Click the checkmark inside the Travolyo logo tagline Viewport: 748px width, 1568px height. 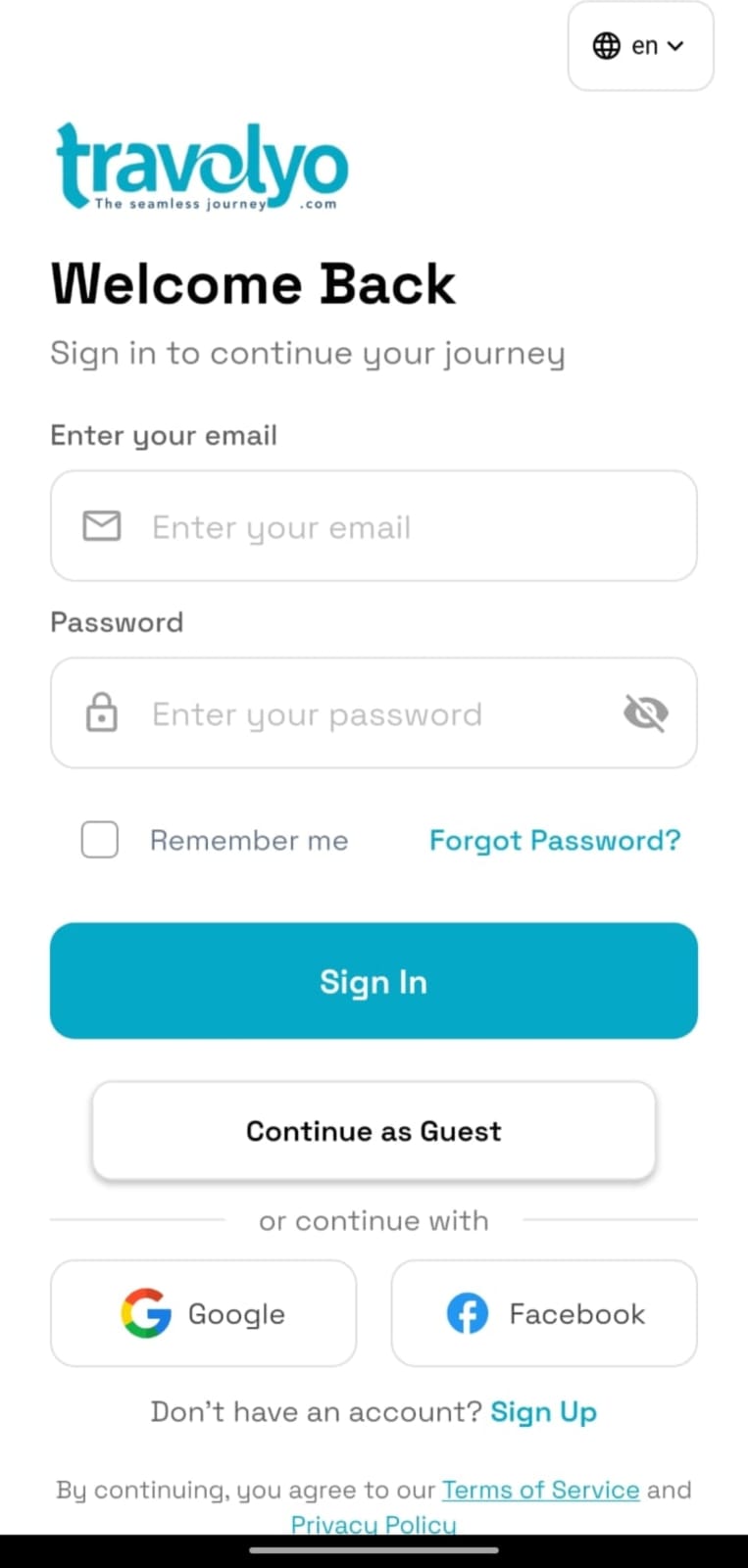point(277,203)
